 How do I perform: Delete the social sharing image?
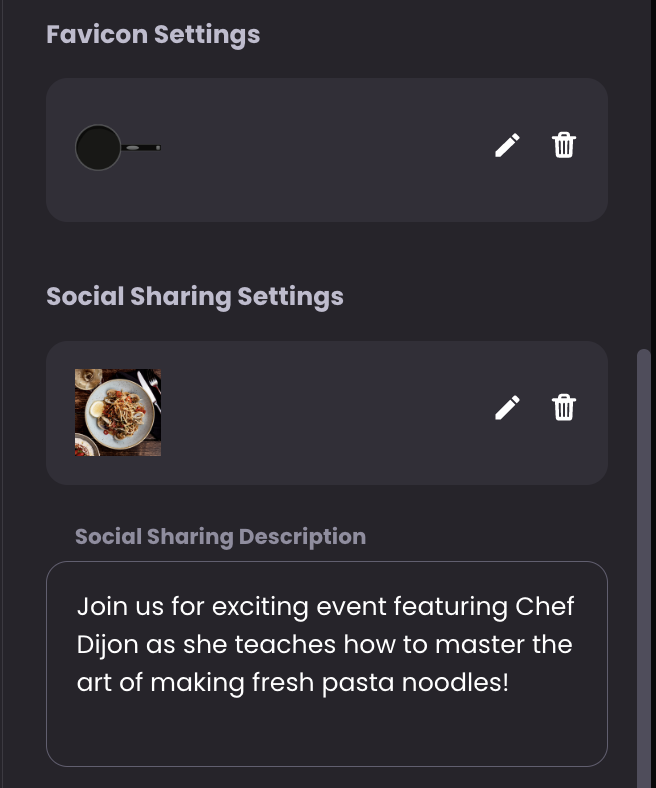pyautogui.click(x=564, y=408)
